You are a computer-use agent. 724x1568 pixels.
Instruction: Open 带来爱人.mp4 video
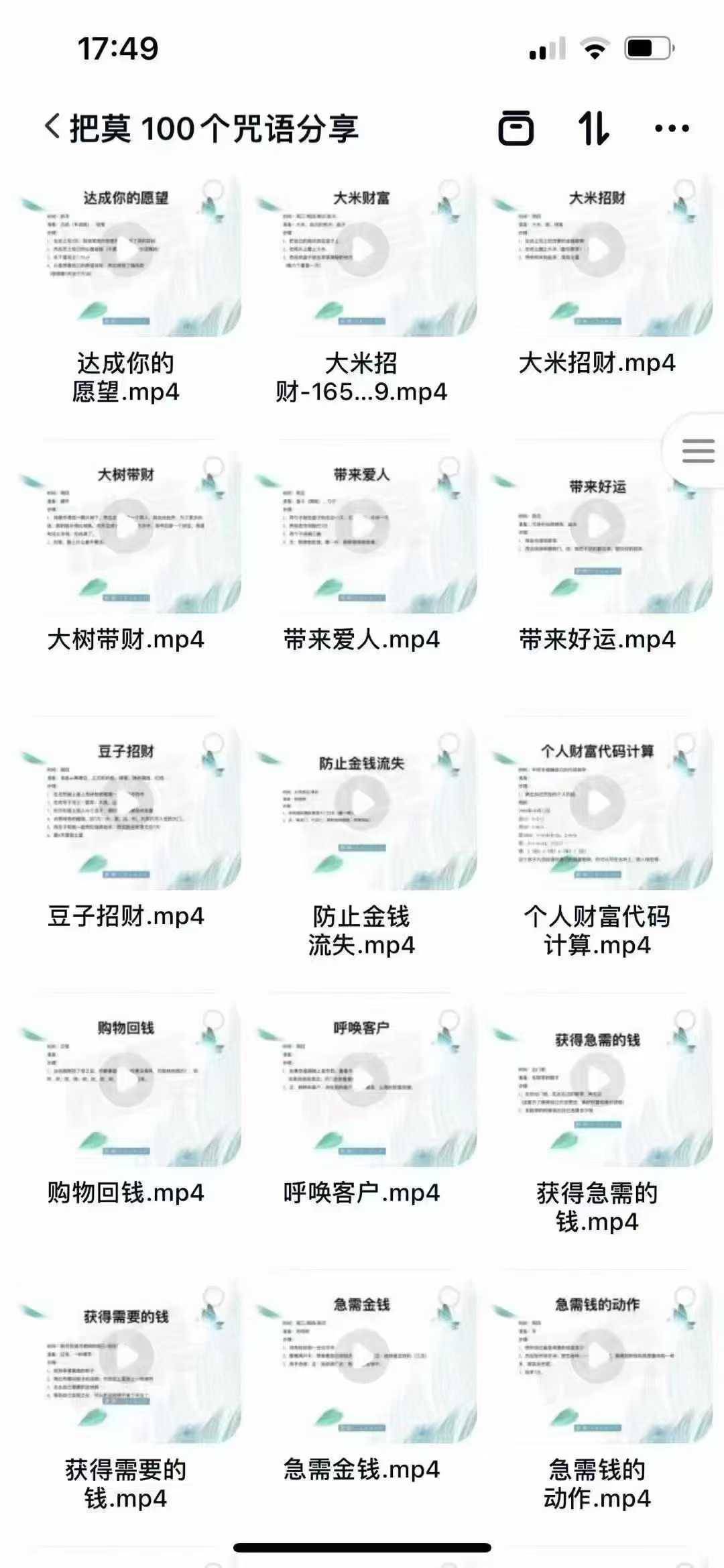[362, 526]
